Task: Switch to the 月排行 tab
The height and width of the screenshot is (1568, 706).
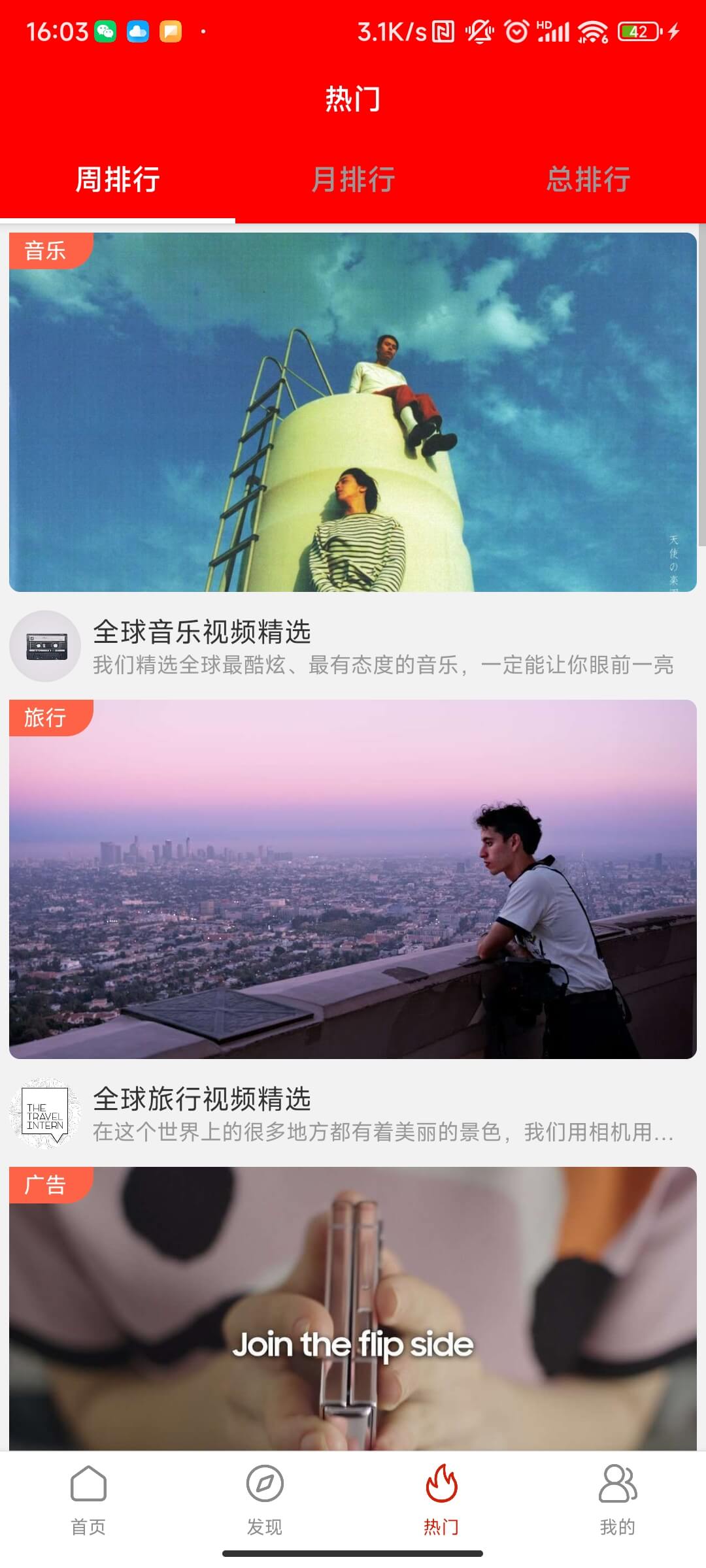Action: (x=353, y=180)
